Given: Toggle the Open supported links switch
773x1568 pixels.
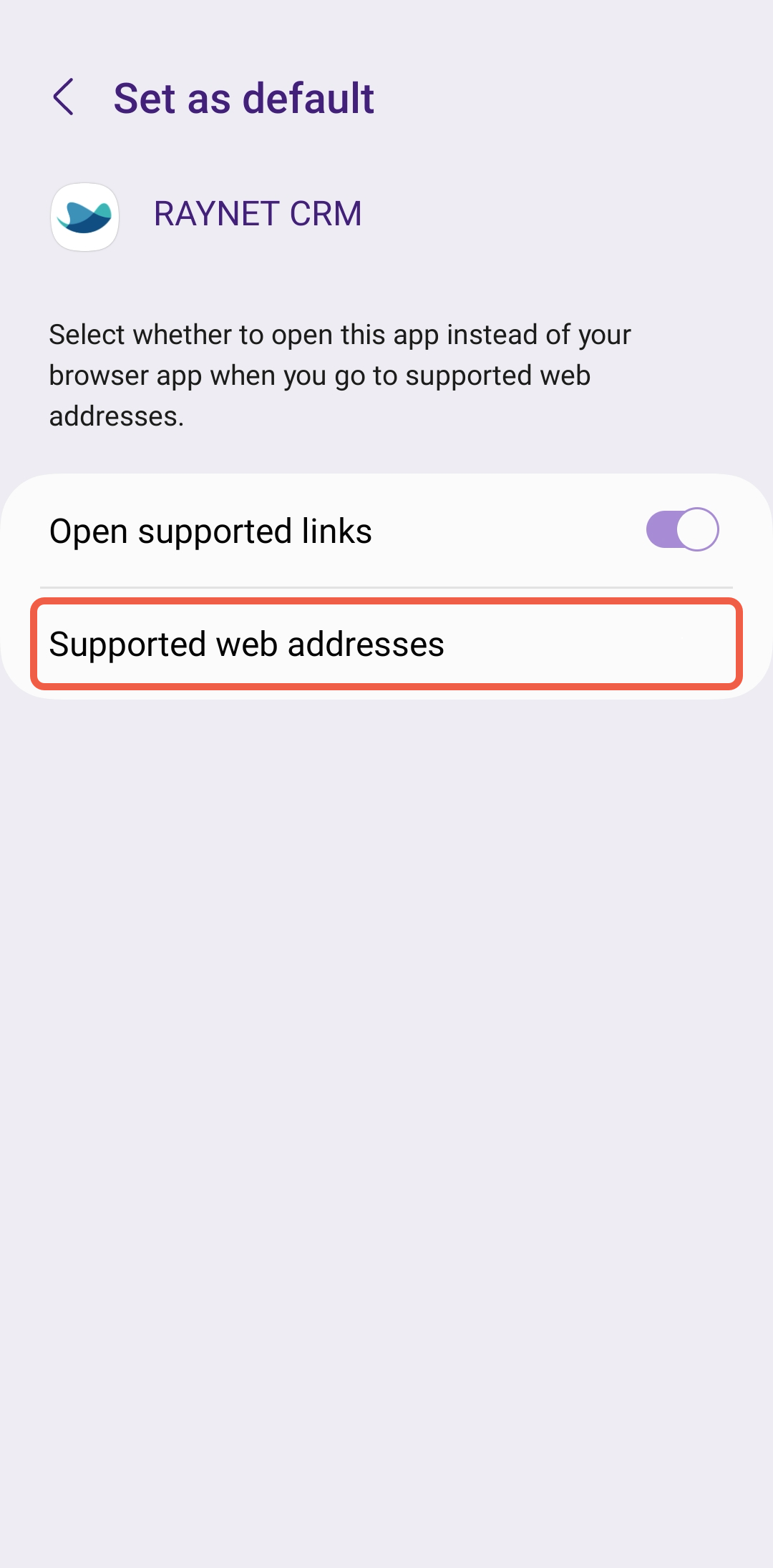Looking at the screenshot, I should pyautogui.click(x=682, y=529).
